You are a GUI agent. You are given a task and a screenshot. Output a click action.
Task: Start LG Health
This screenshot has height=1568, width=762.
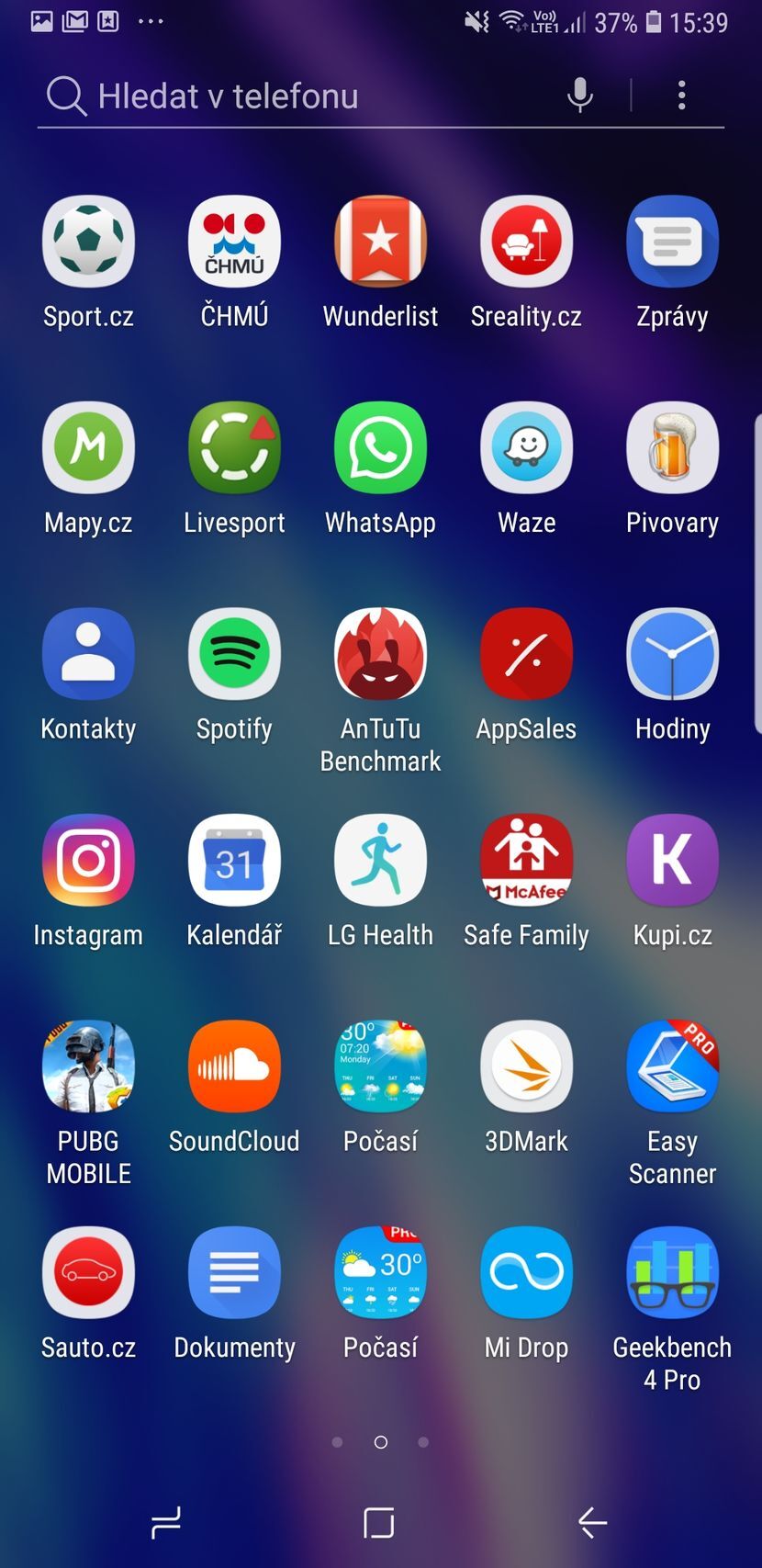point(380,861)
